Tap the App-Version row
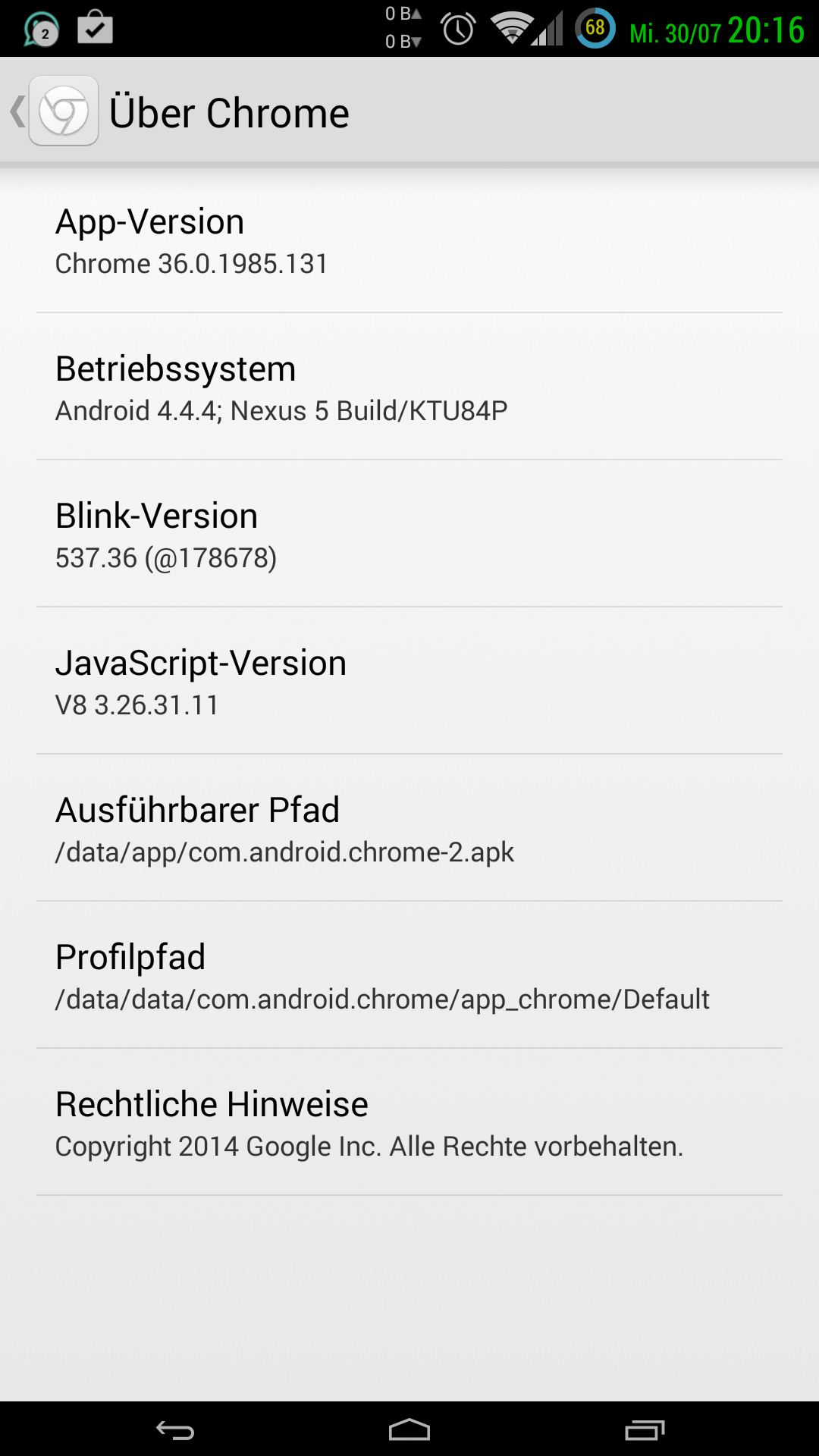 coord(409,241)
